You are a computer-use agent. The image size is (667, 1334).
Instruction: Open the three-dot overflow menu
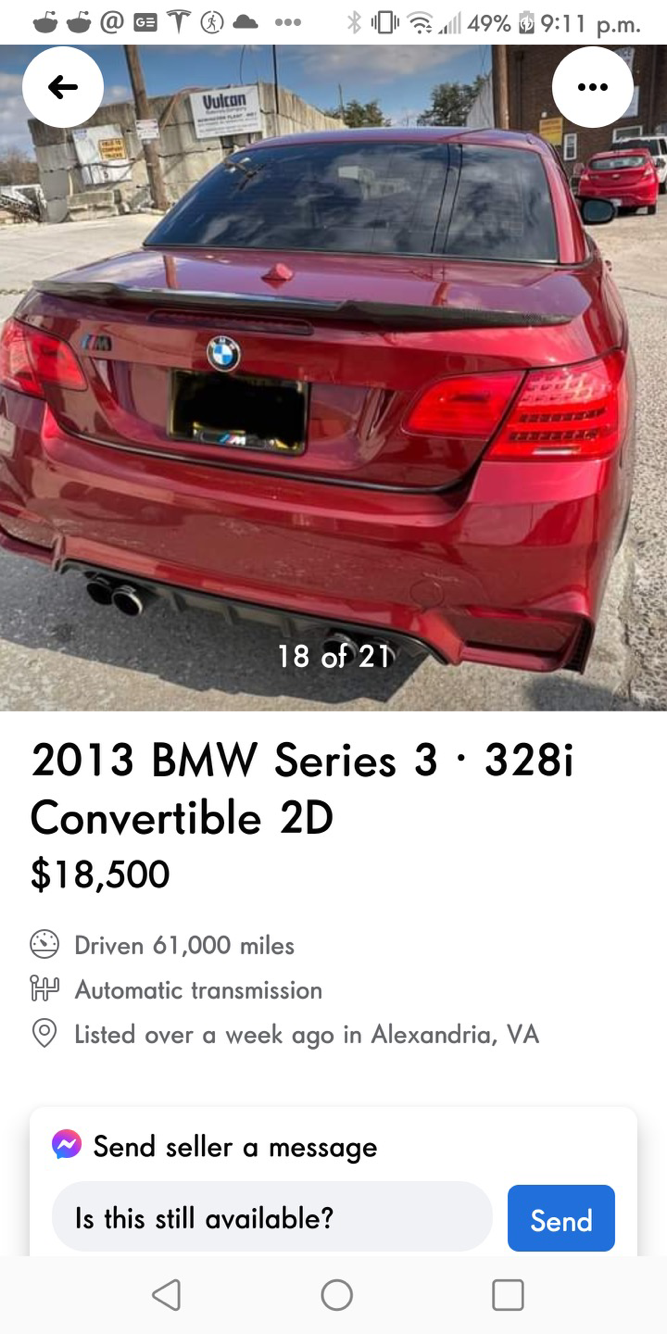click(x=592, y=87)
